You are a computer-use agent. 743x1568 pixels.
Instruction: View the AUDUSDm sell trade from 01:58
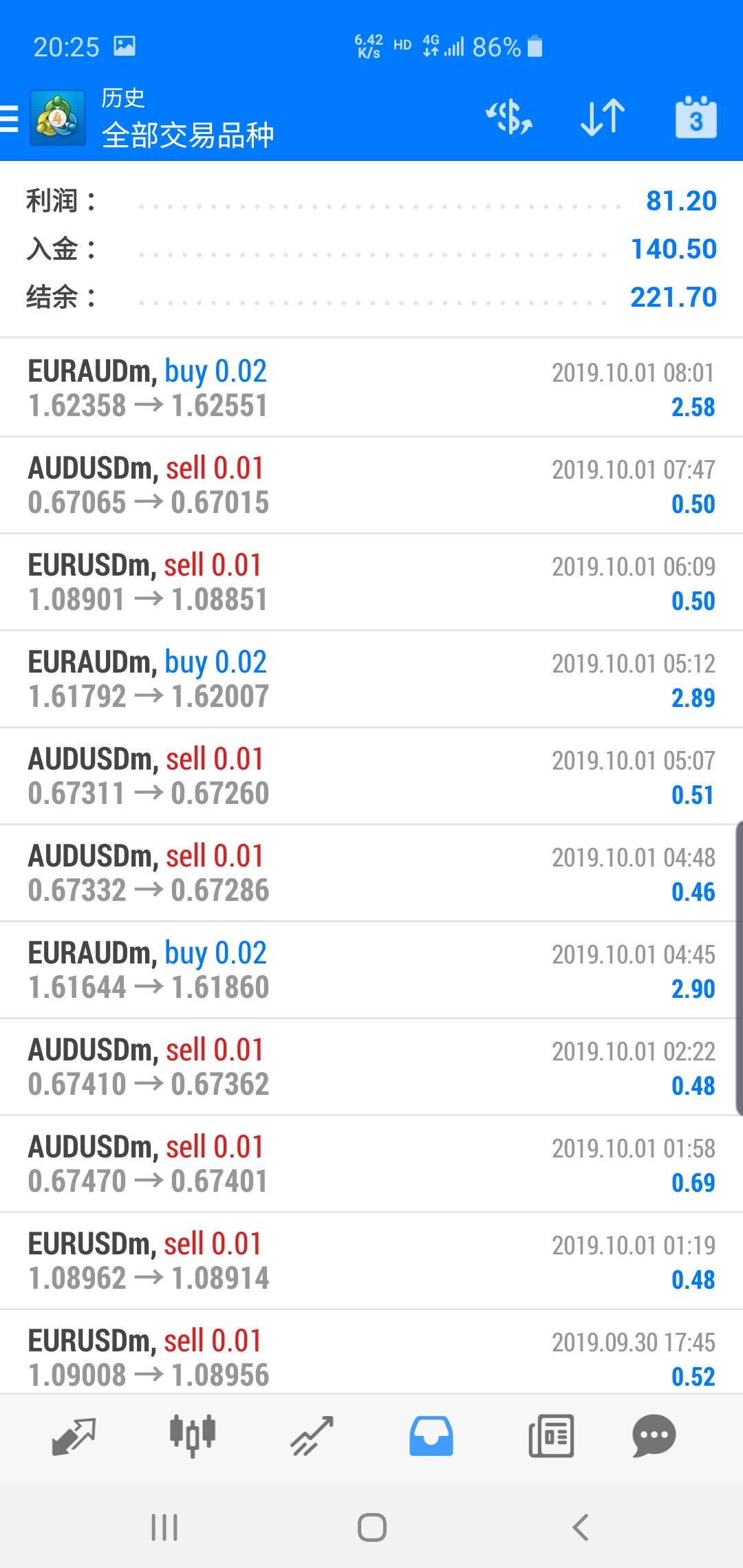(371, 1164)
